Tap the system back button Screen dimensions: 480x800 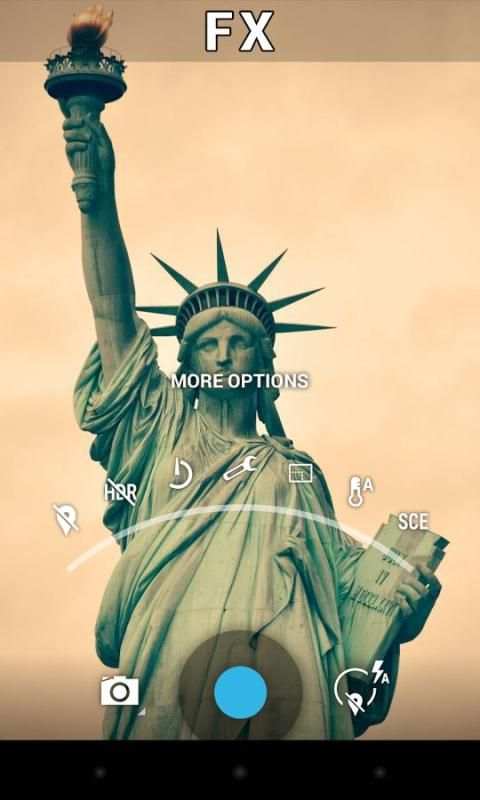pos(100,772)
